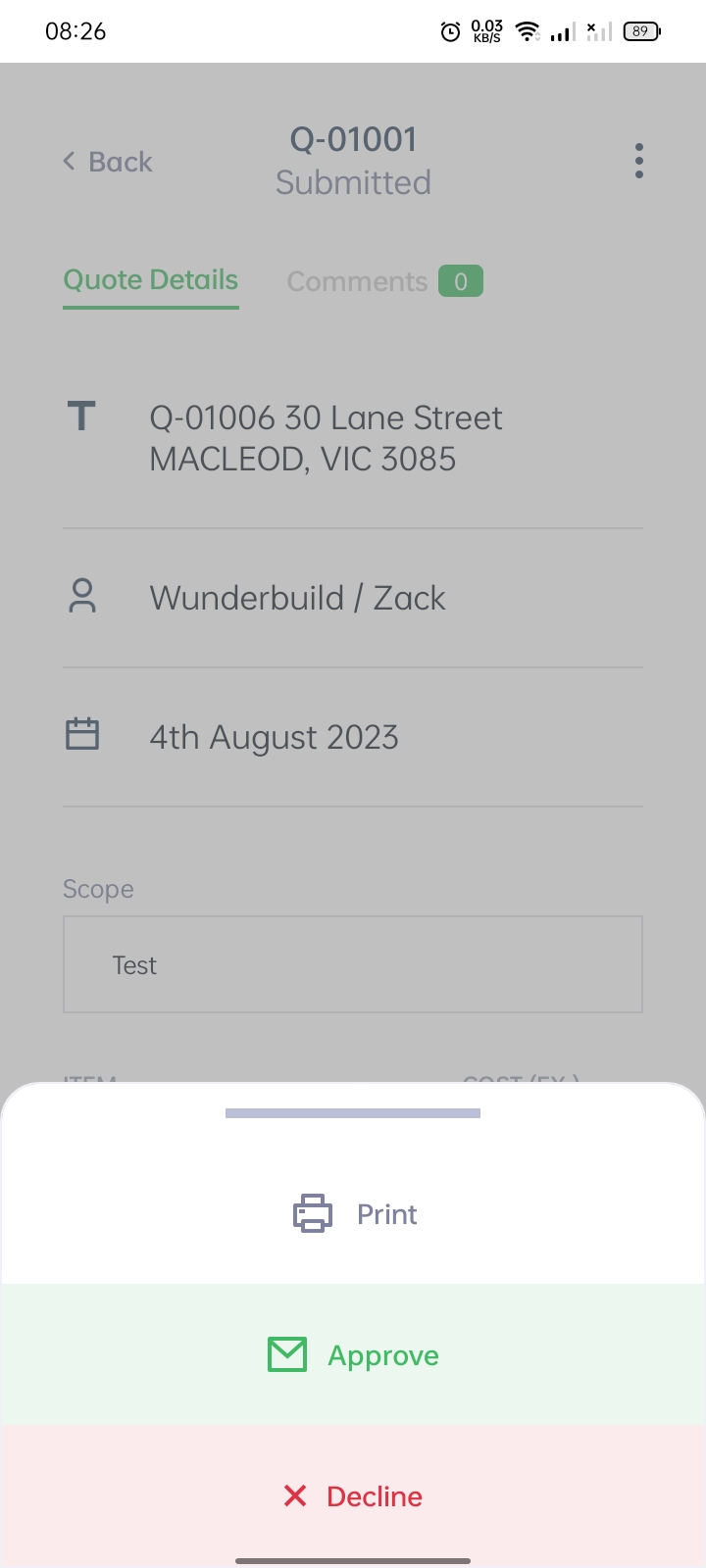Decline the submitted quote

[x=353, y=1496]
